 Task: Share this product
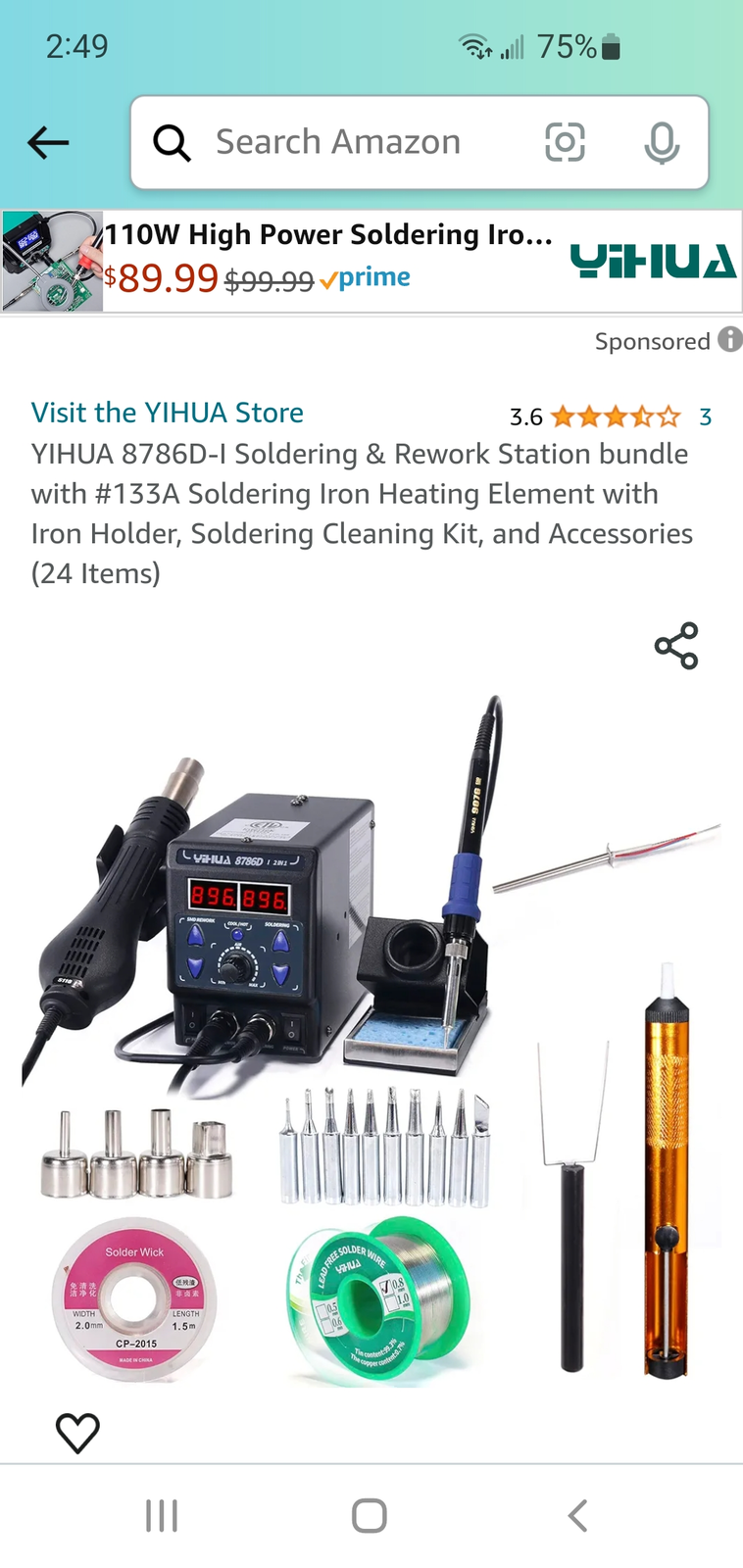tap(676, 646)
